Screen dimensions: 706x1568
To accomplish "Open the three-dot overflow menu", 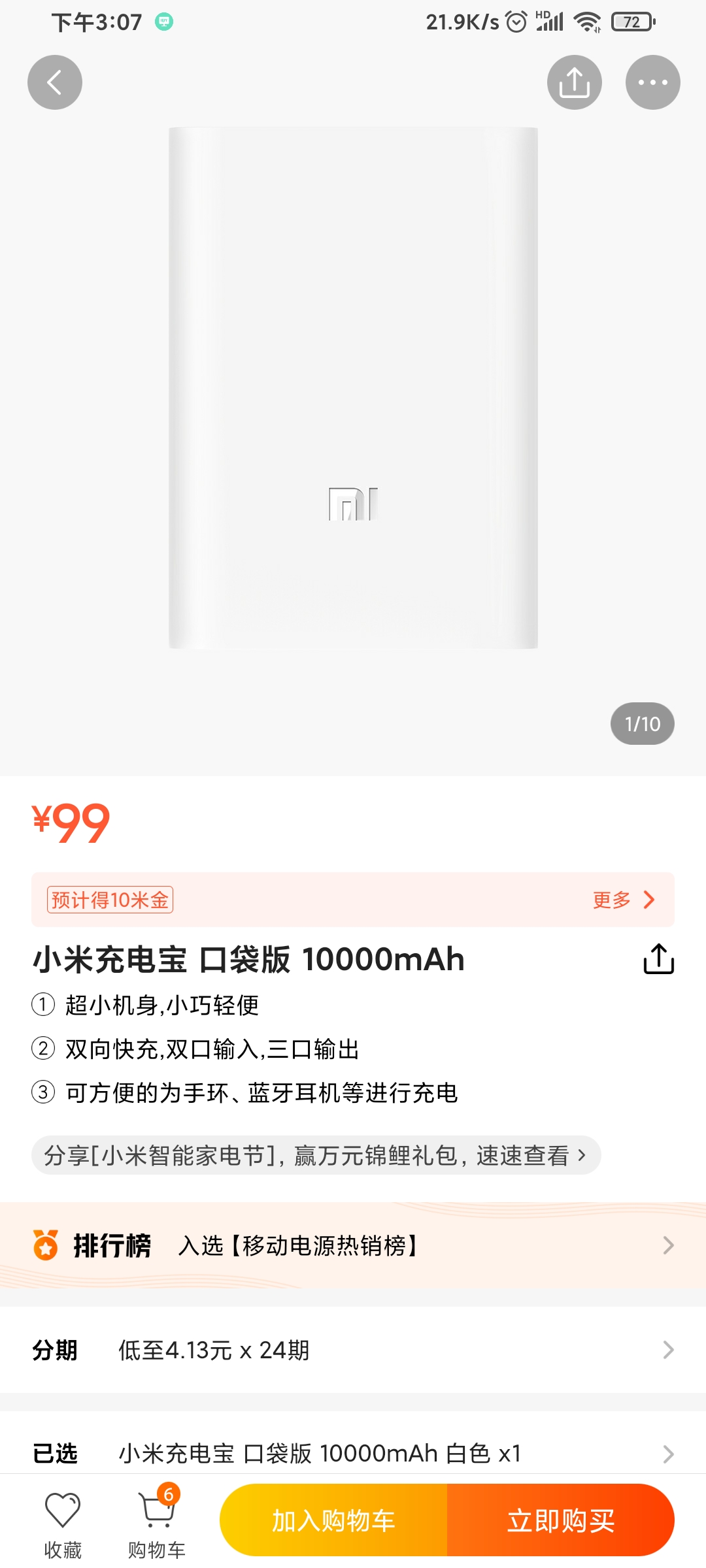I will (x=652, y=82).
